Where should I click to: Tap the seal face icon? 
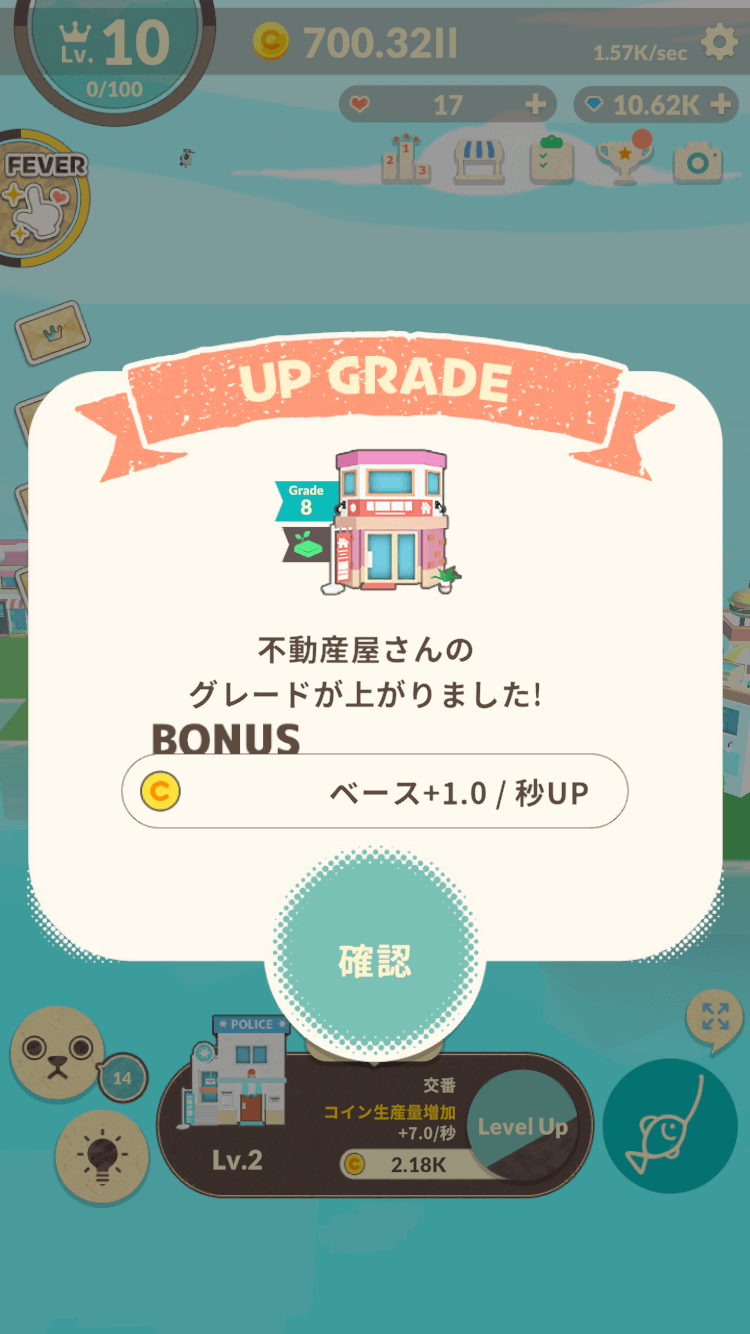[x=55, y=1052]
